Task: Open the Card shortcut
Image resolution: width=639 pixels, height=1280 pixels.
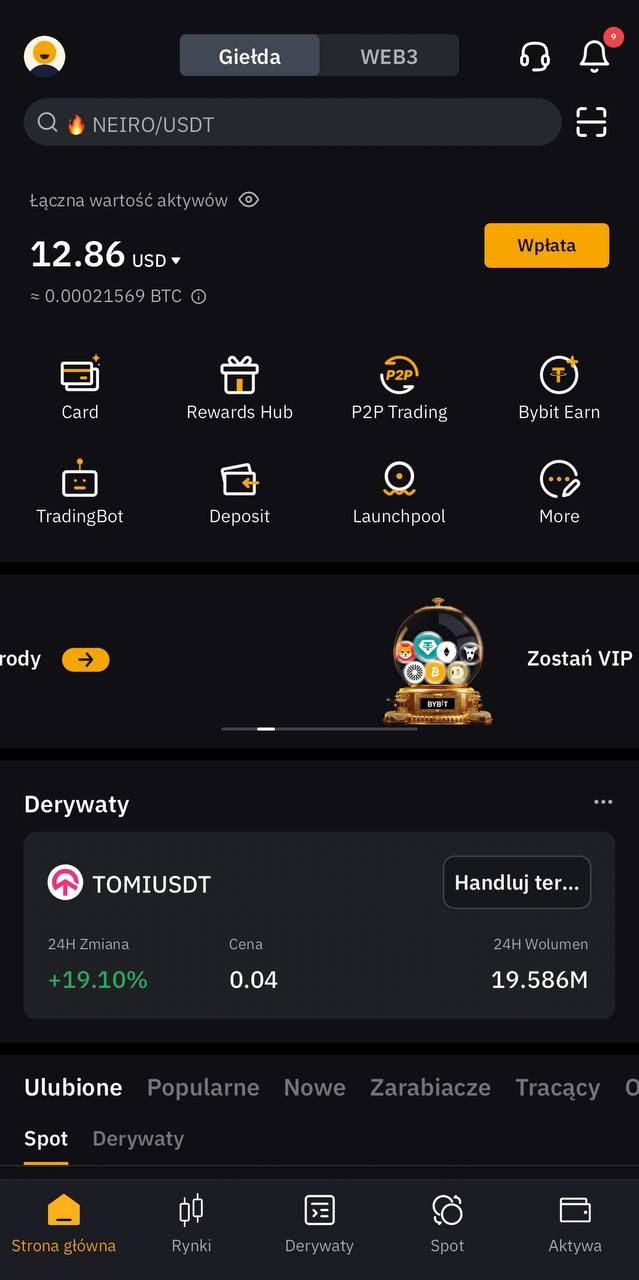Action: coord(80,388)
